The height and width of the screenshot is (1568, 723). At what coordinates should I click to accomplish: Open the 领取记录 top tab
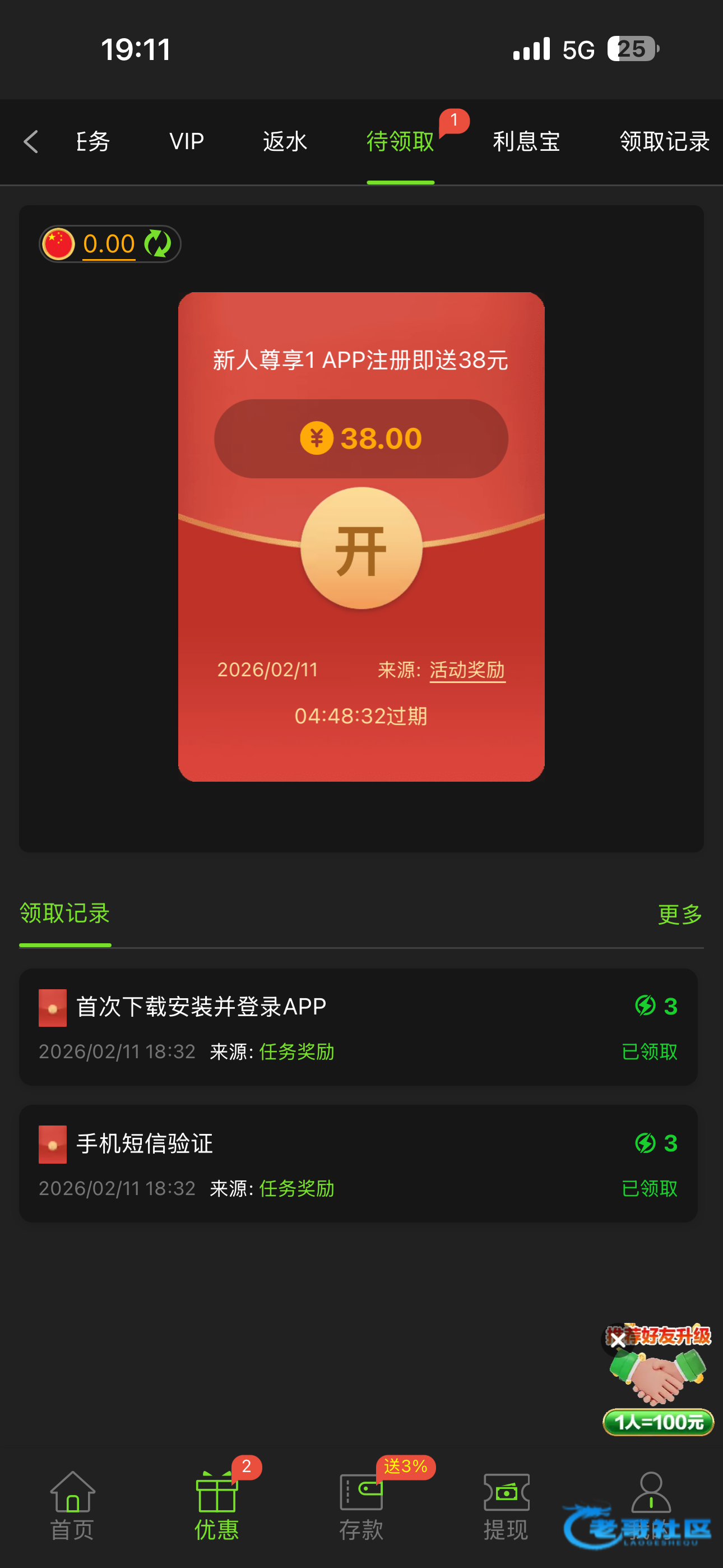(x=664, y=141)
